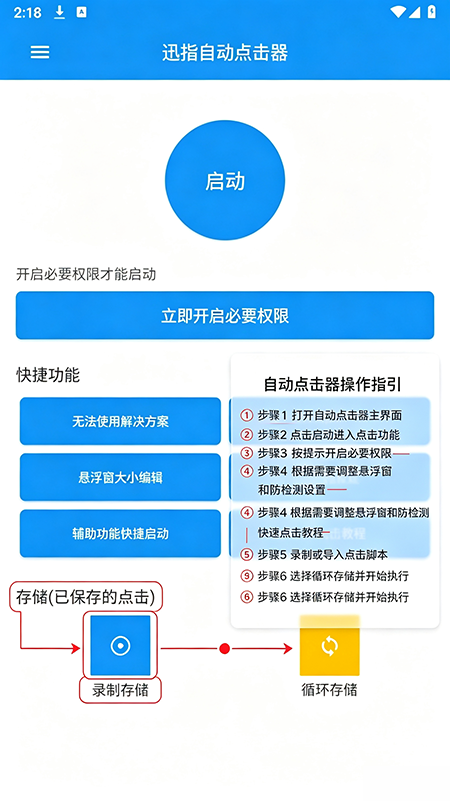Open 悬浮窗大小编辑
The image size is (450, 801).
(x=120, y=478)
